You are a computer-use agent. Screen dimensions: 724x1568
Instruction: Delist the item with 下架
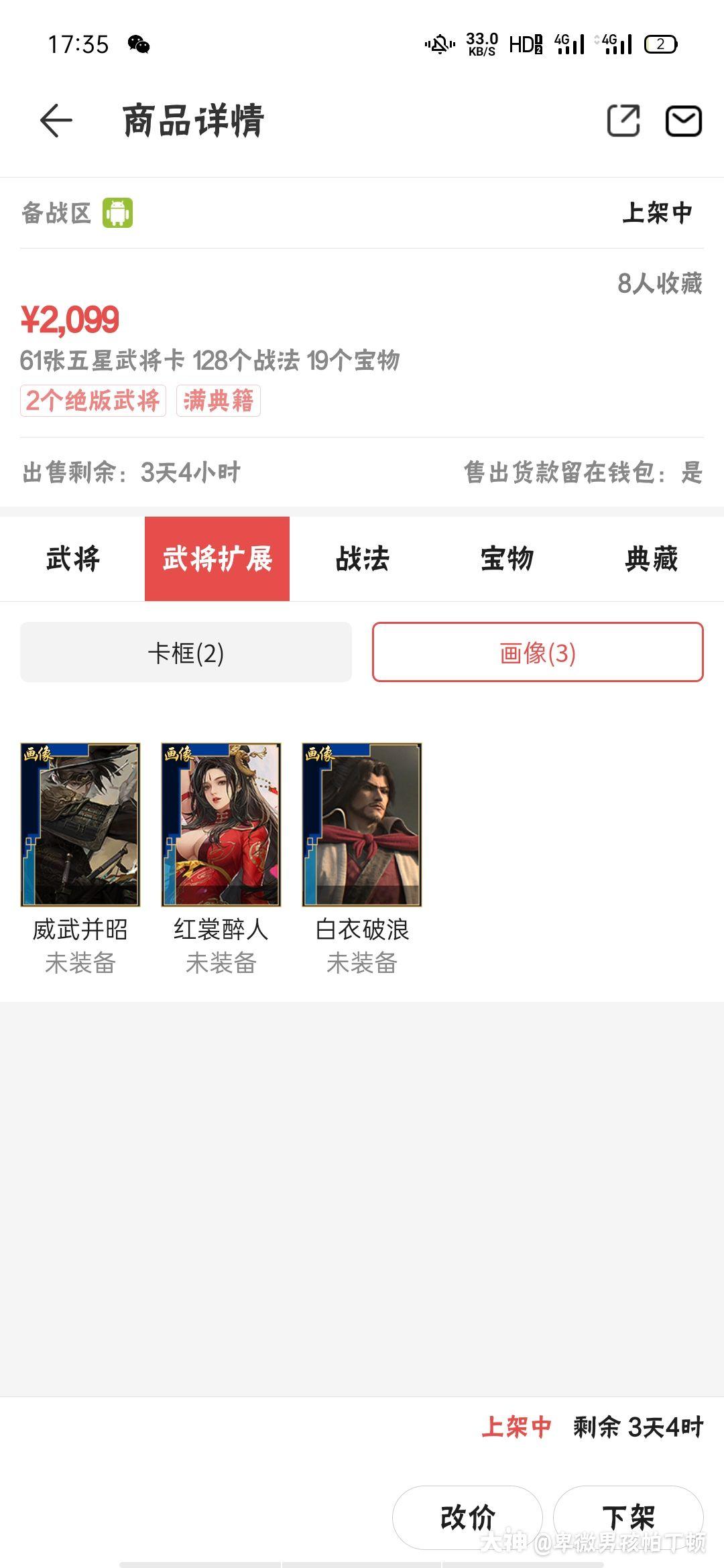pyautogui.click(x=628, y=1517)
